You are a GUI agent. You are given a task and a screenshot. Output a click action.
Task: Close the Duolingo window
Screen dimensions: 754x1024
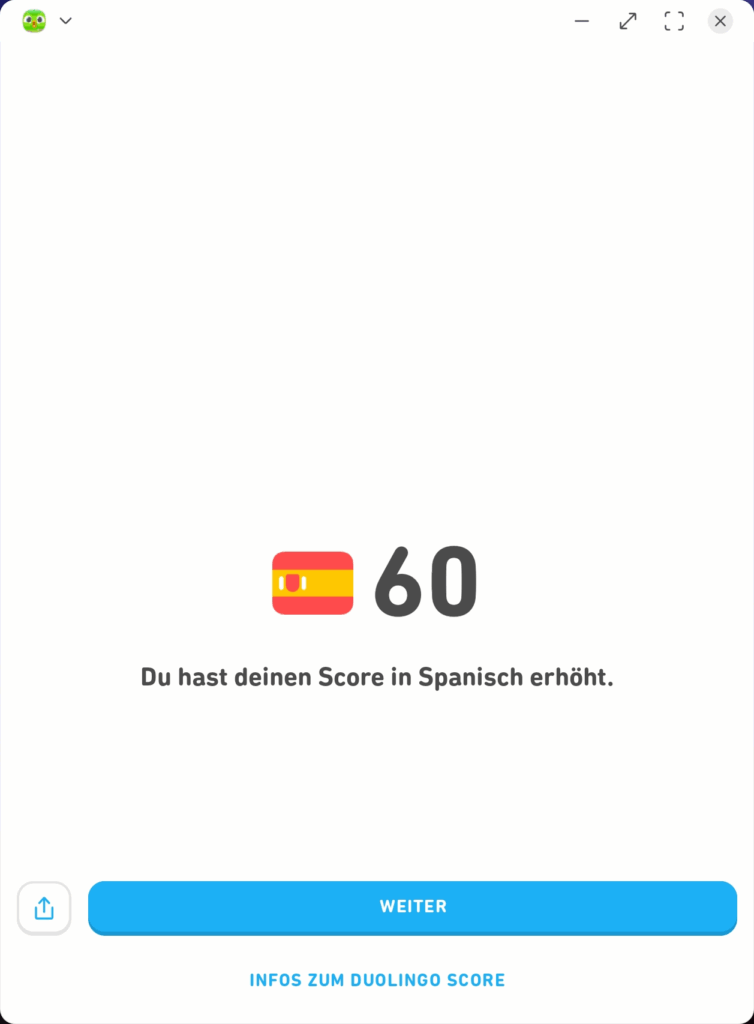[720, 21]
